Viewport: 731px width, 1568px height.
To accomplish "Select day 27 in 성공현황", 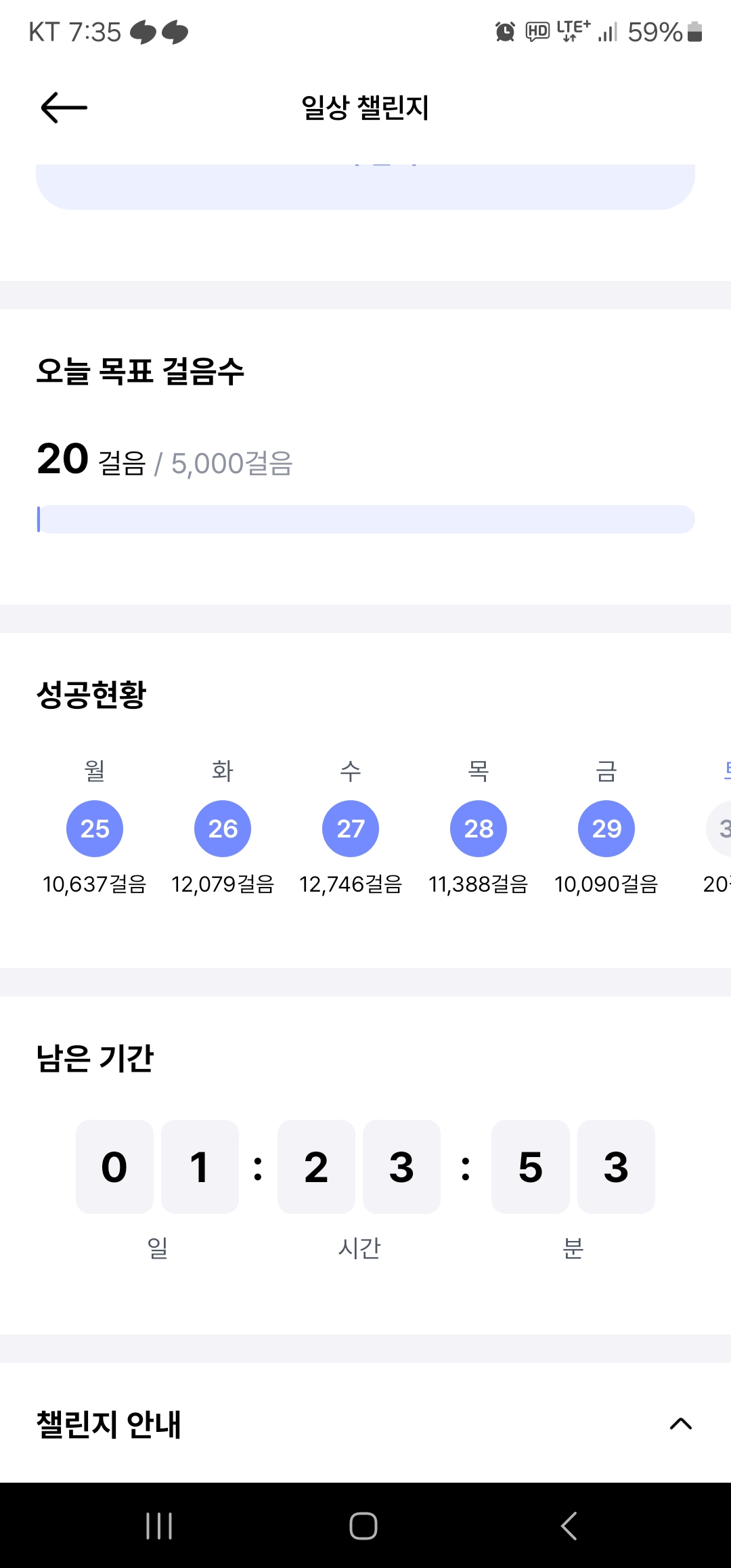I will point(351,829).
